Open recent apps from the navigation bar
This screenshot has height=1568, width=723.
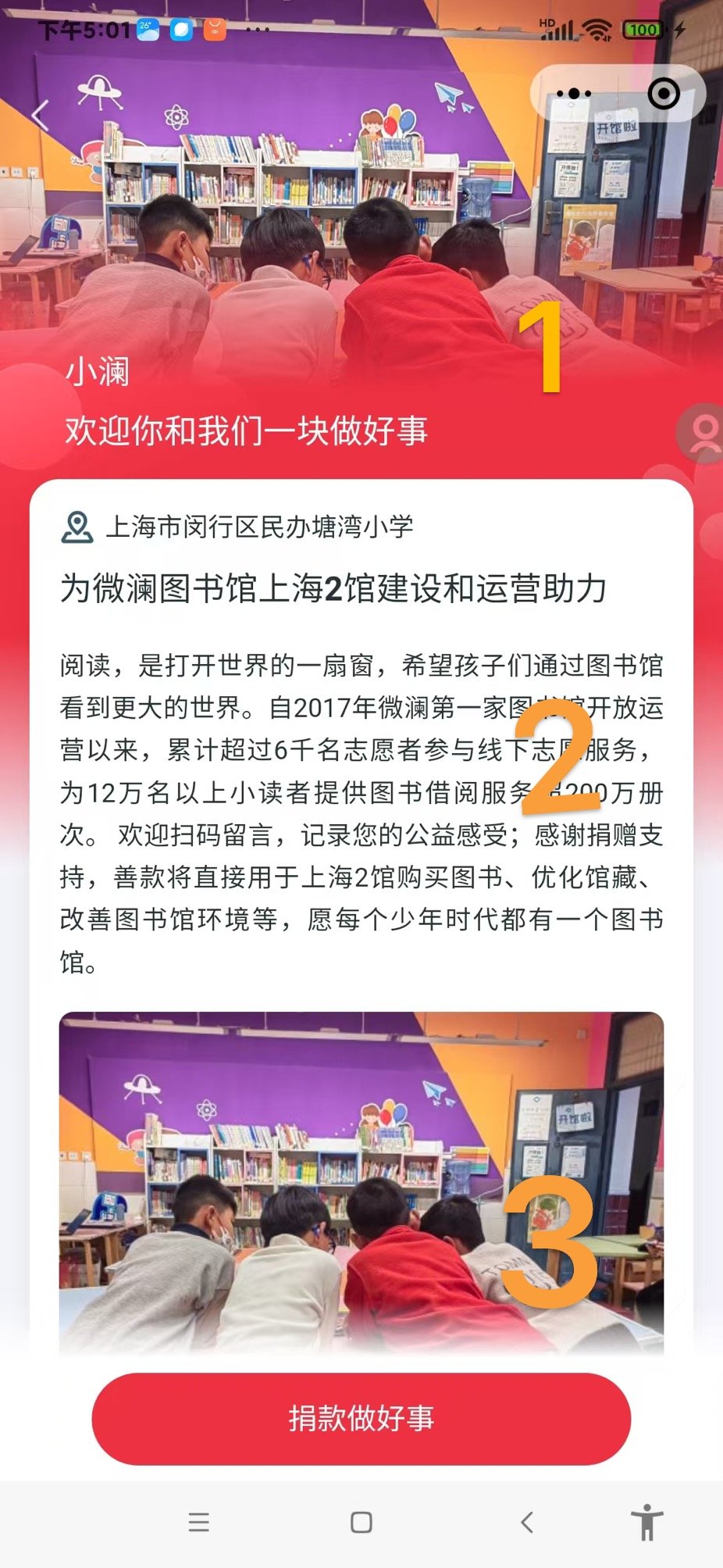click(199, 1522)
